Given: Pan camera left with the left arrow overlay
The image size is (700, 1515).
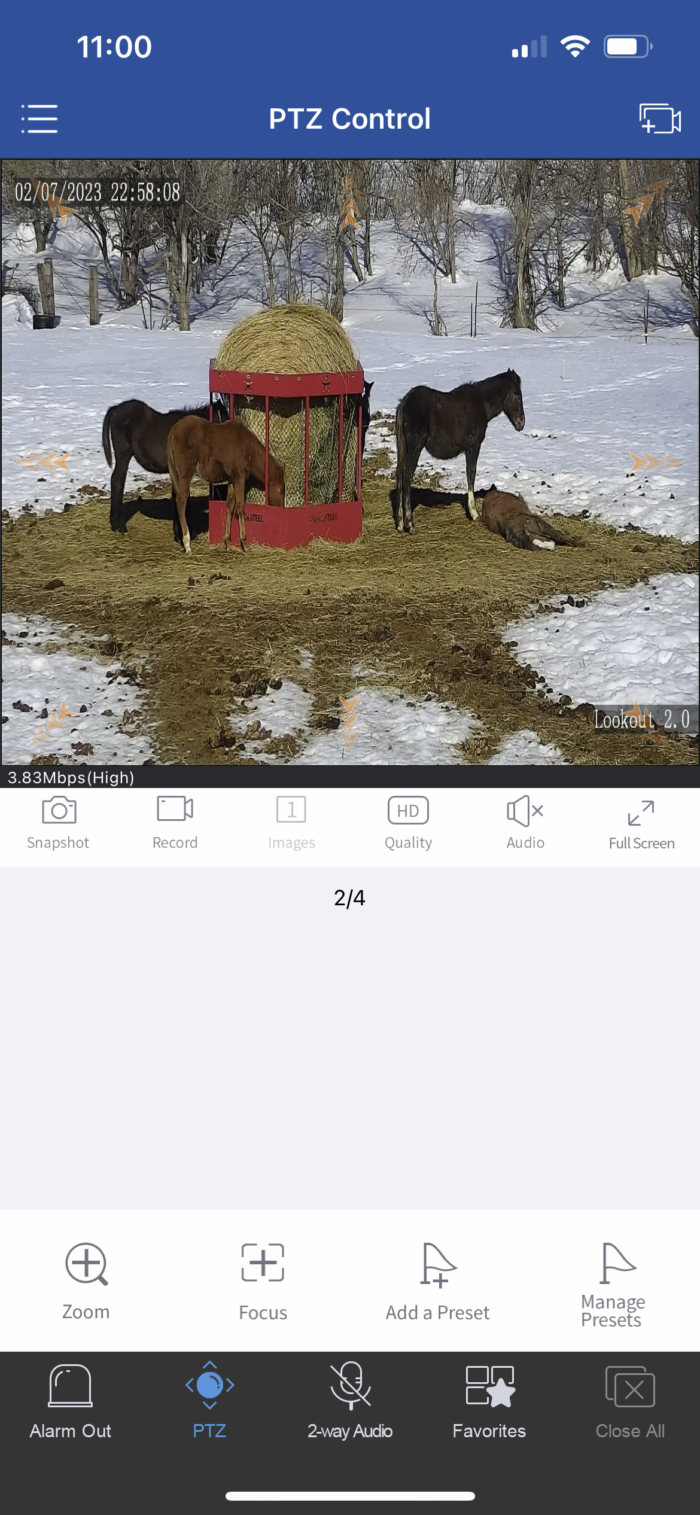Looking at the screenshot, I should (47, 462).
